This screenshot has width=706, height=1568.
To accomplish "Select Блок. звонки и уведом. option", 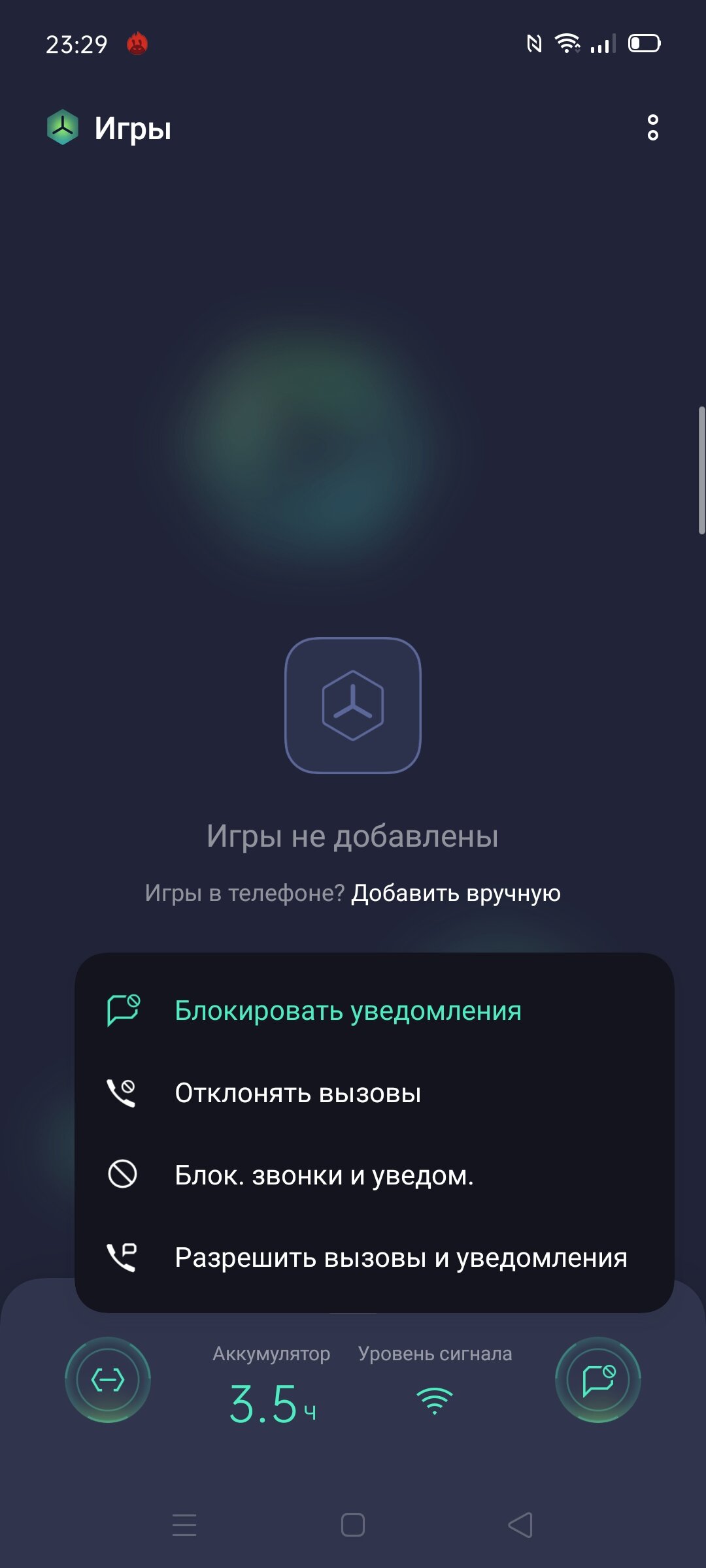I will click(375, 1175).
